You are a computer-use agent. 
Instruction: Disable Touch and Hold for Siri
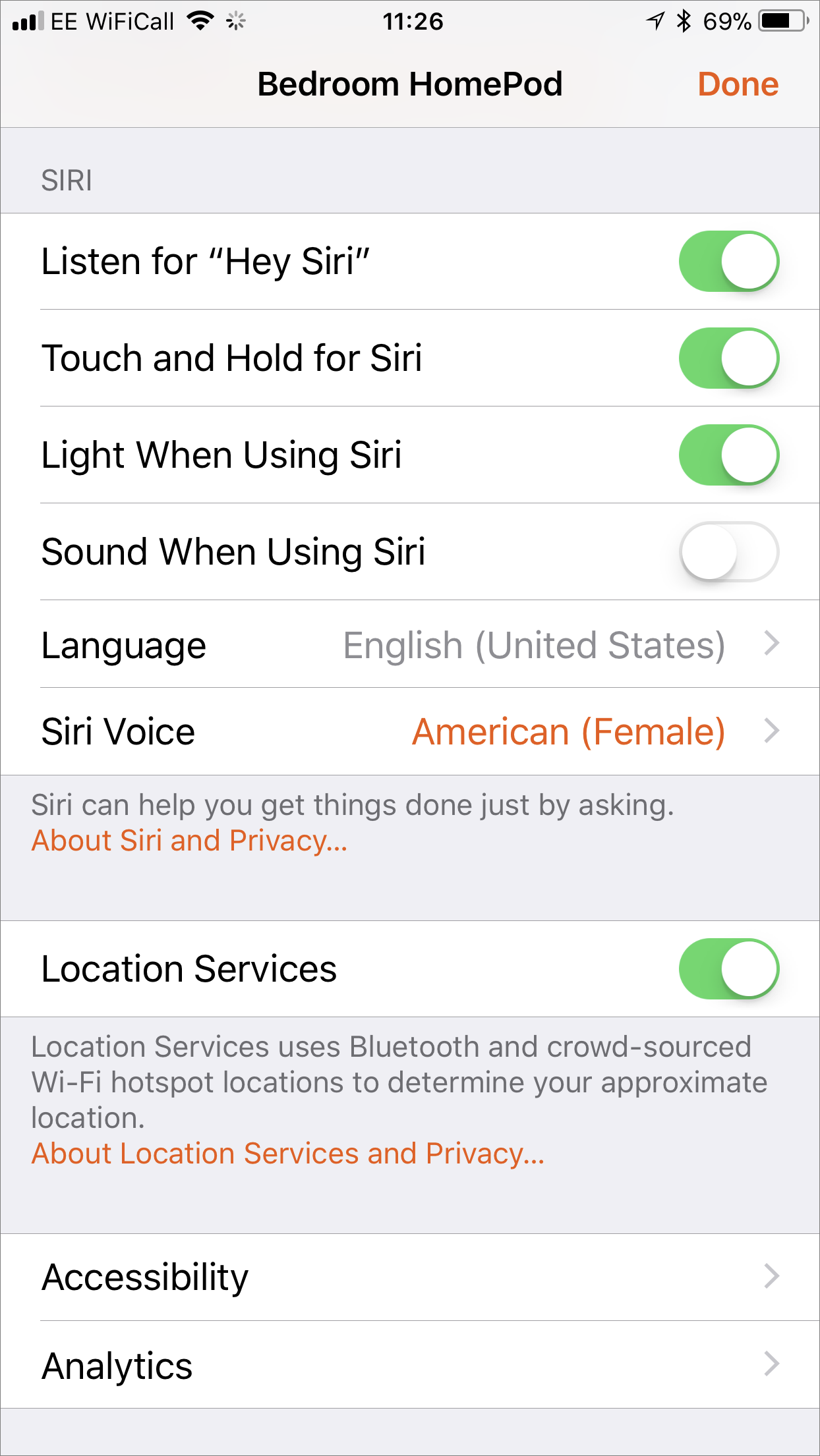(729, 358)
